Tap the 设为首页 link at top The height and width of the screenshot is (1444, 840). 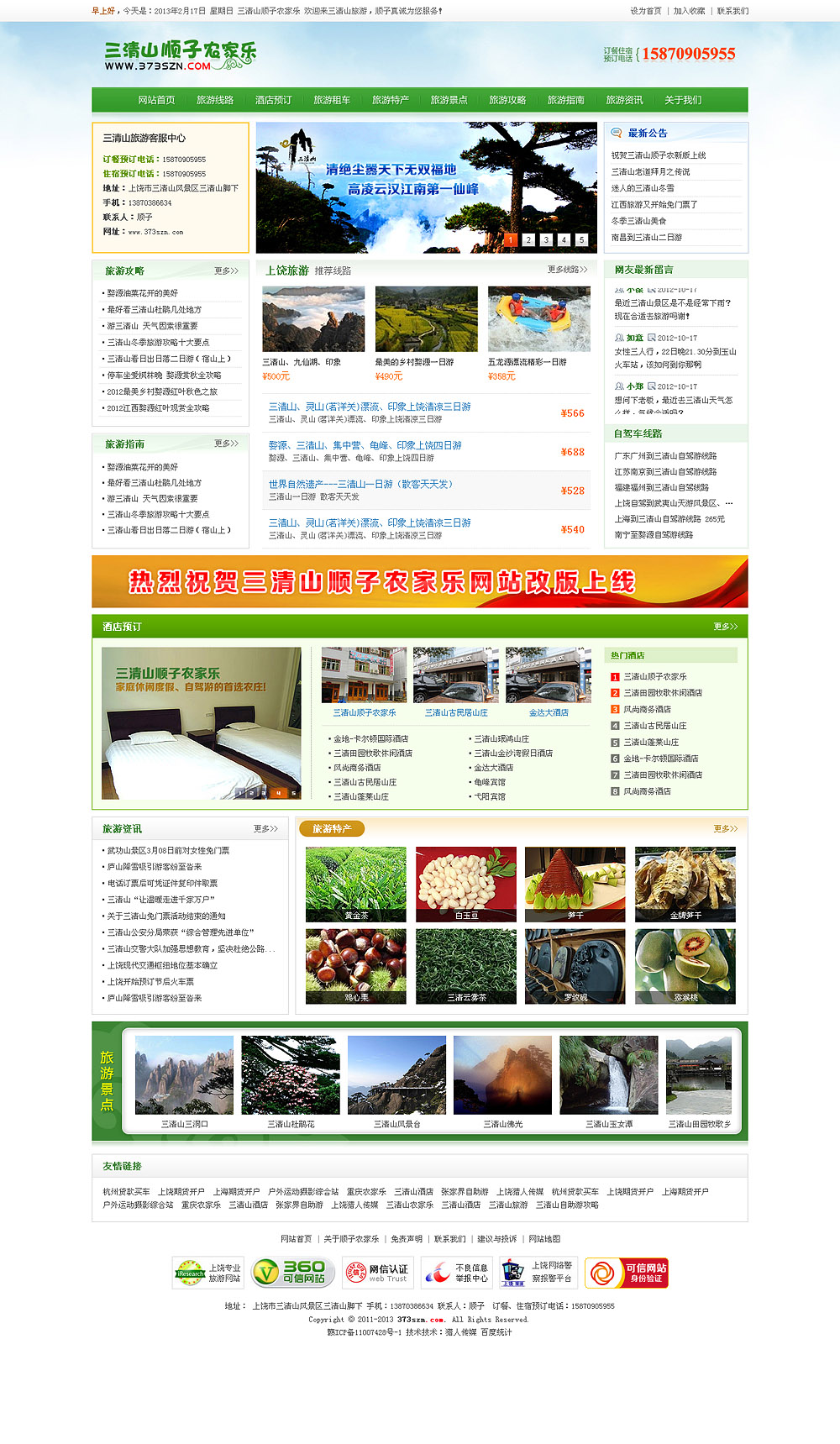(646, 11)
